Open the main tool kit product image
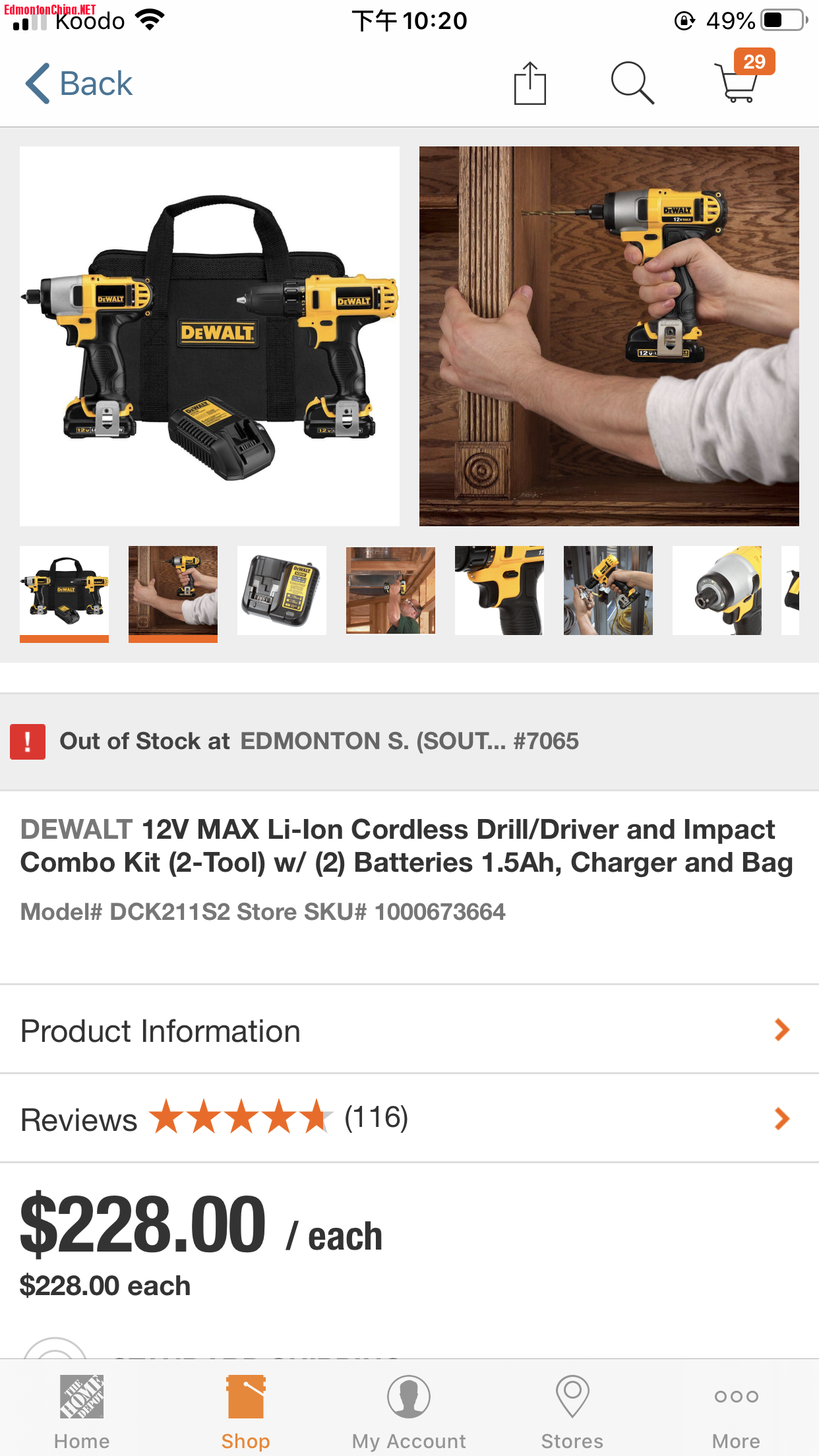Image resolution: width=819 pixels, height=1456 pixels. [x=210, y=336]
